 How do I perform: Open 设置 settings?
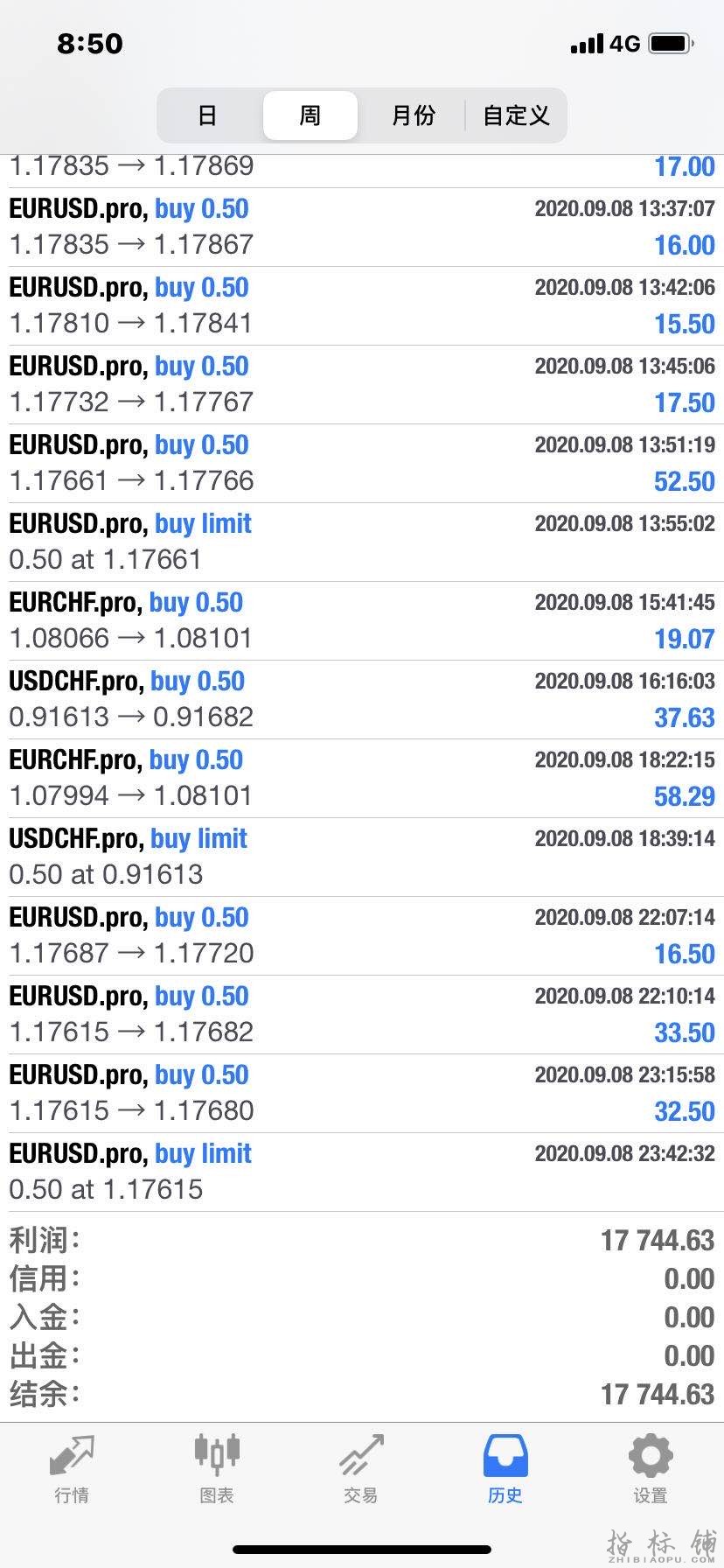[x=650, y=1470]
